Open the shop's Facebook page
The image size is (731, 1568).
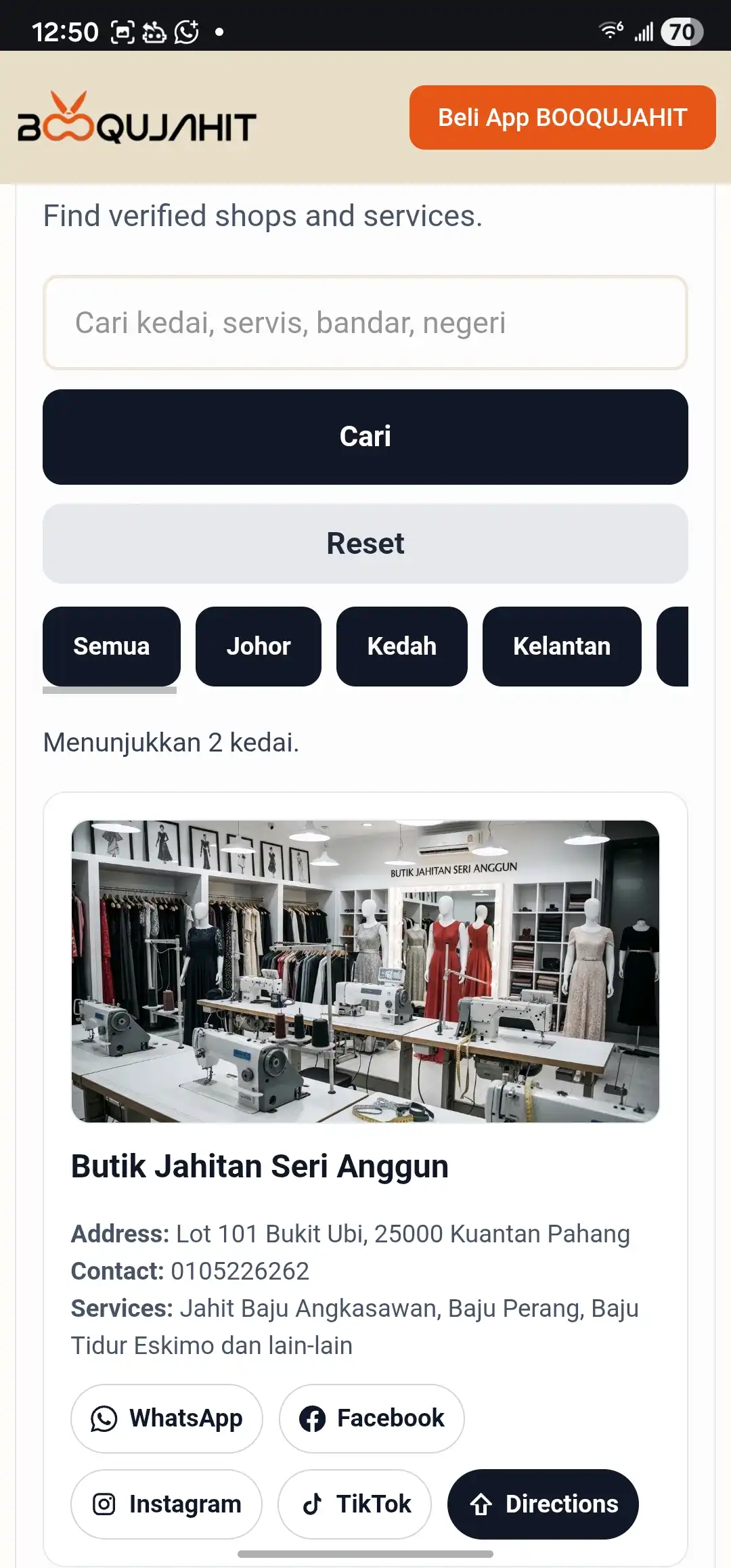372,1418
